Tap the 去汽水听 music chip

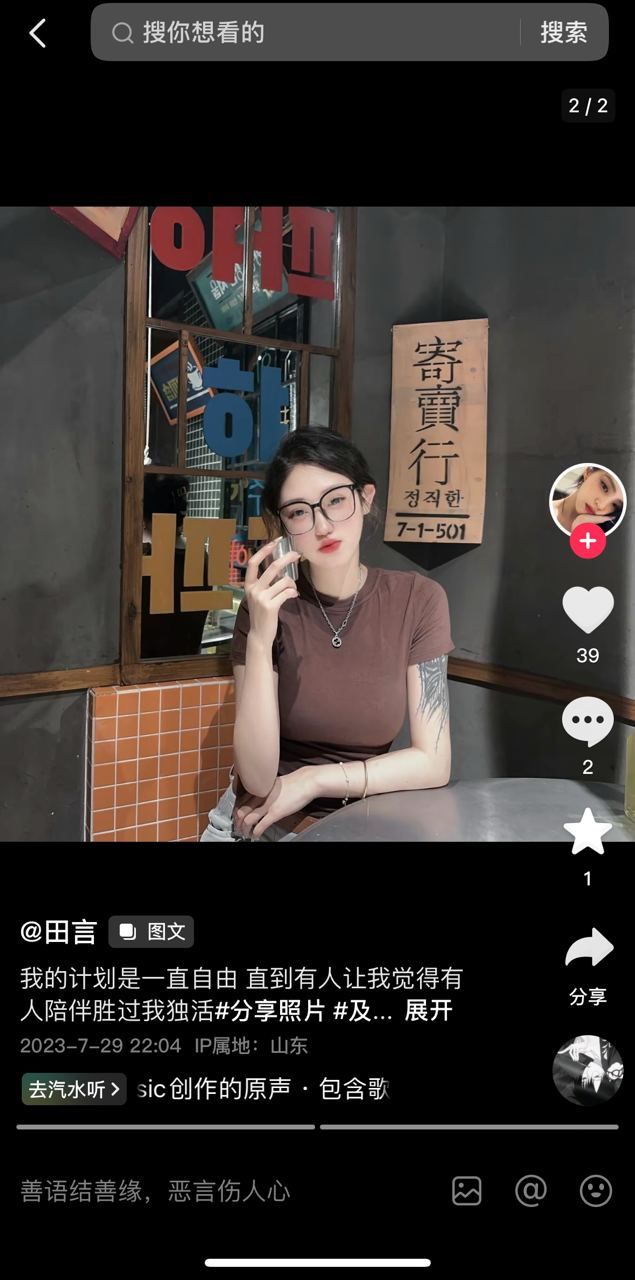click(74, 1089)
